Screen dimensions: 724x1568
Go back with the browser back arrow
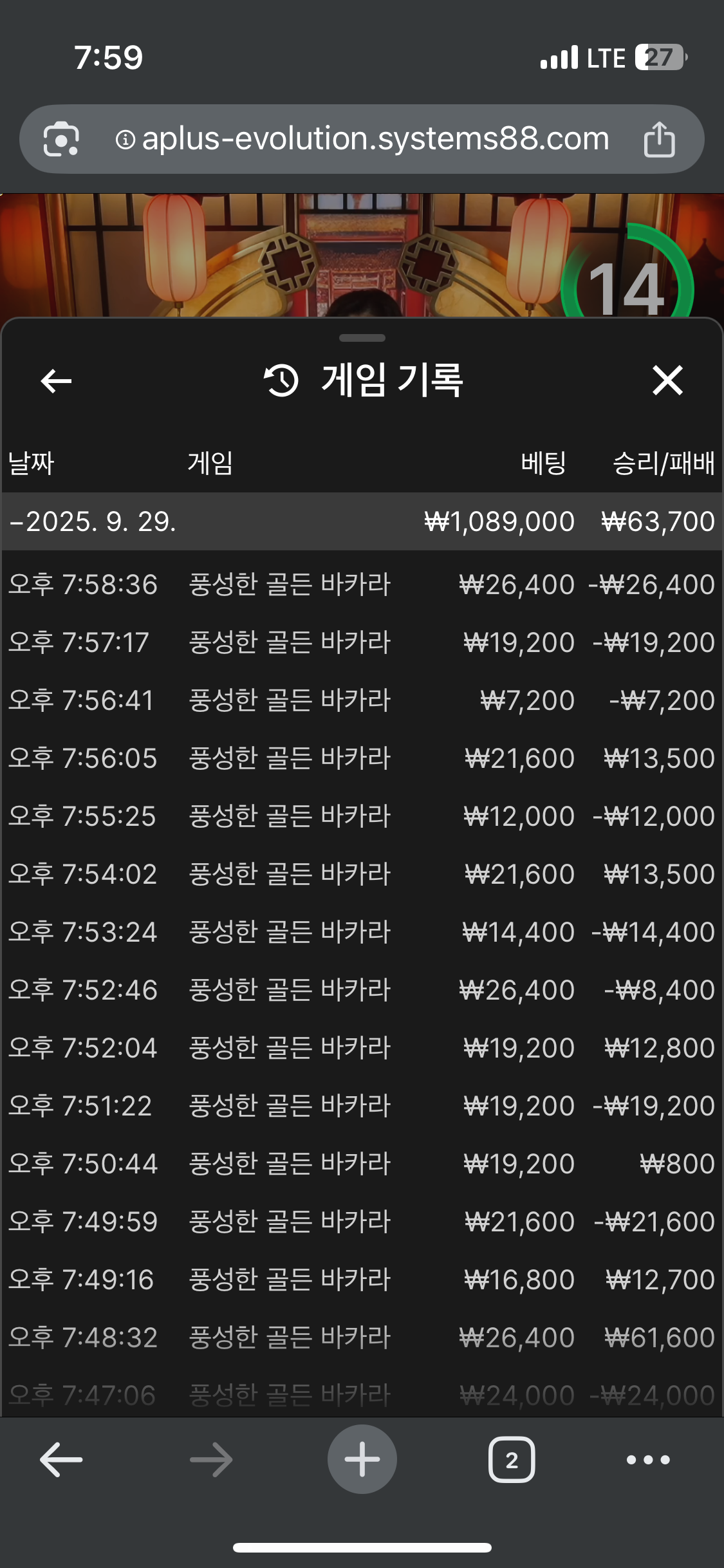tap(61, 1459)
